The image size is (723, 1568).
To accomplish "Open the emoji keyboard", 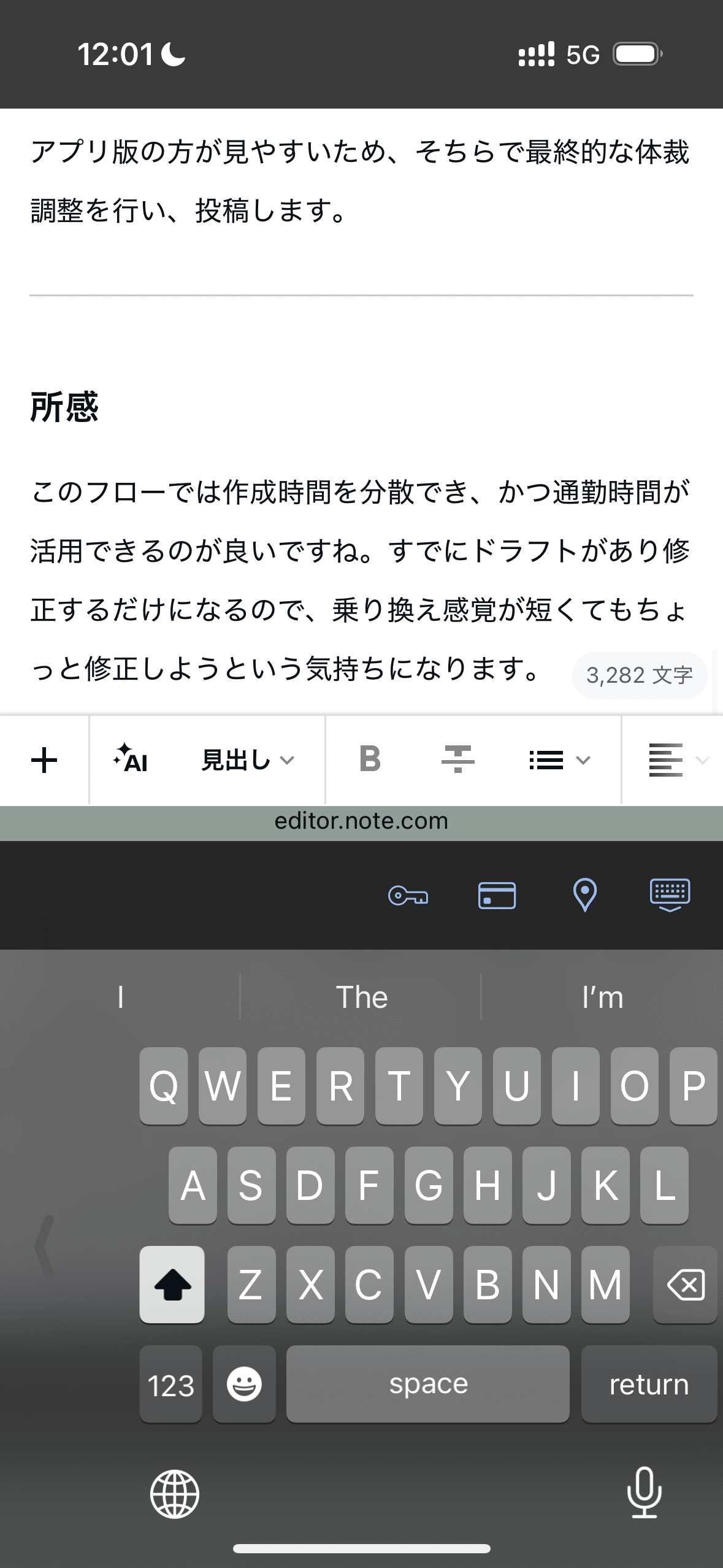I will (244, 1385).
